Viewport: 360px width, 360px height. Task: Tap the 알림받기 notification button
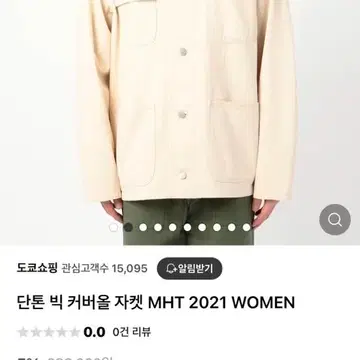(190, 268)
